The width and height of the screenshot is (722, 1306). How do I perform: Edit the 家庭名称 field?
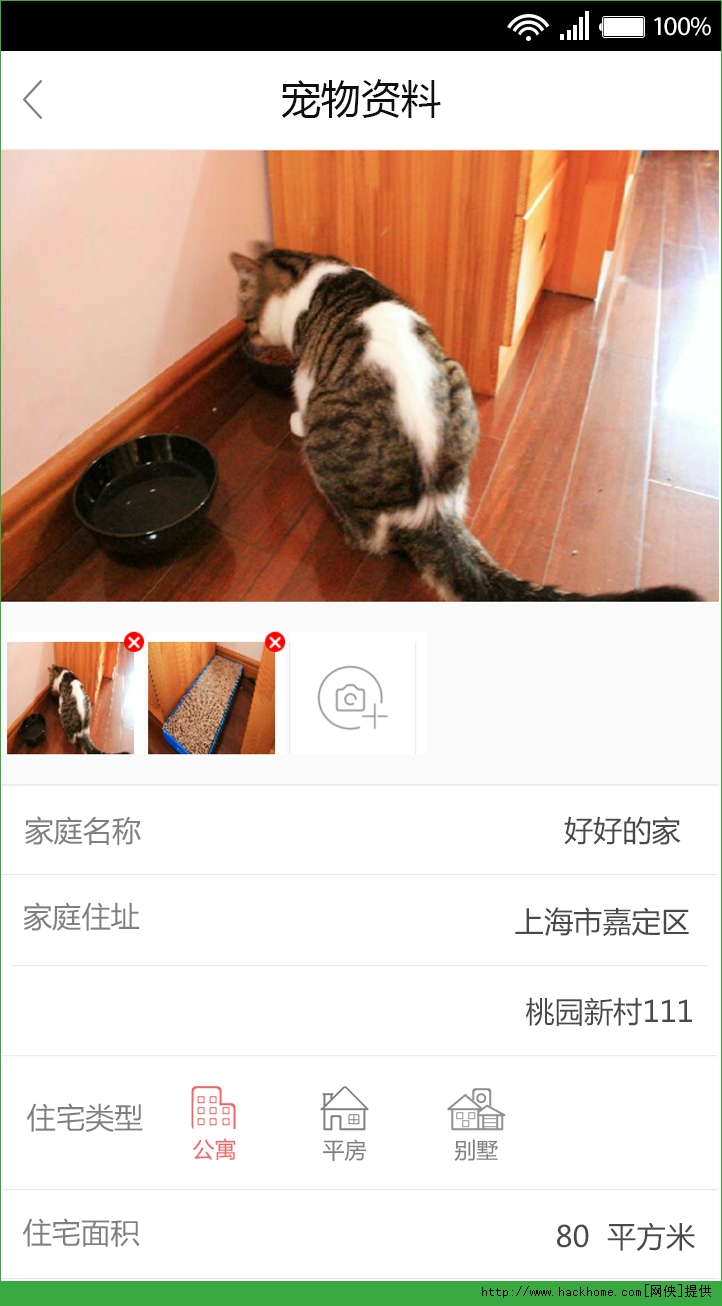(620, 831)
